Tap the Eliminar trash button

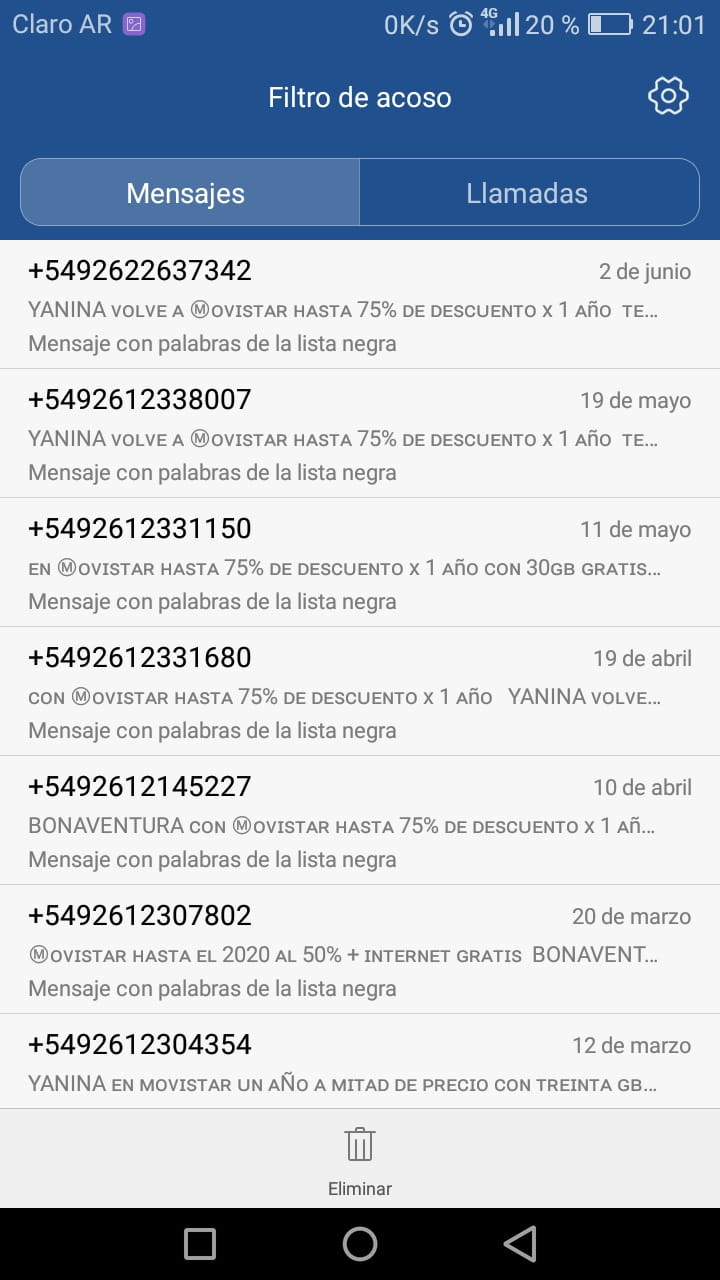(x=360, y=1160)
